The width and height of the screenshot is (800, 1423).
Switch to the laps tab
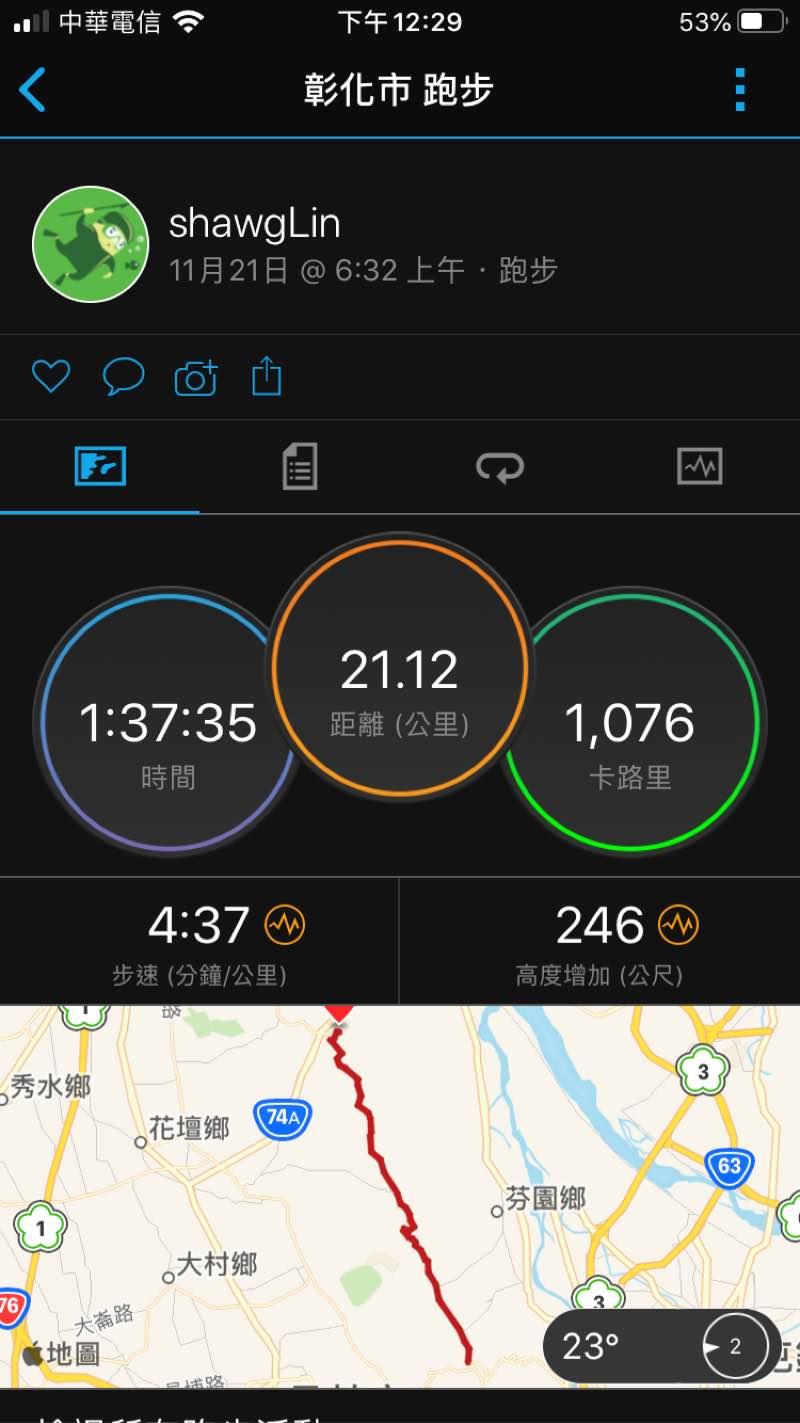[x=499, y=467]
